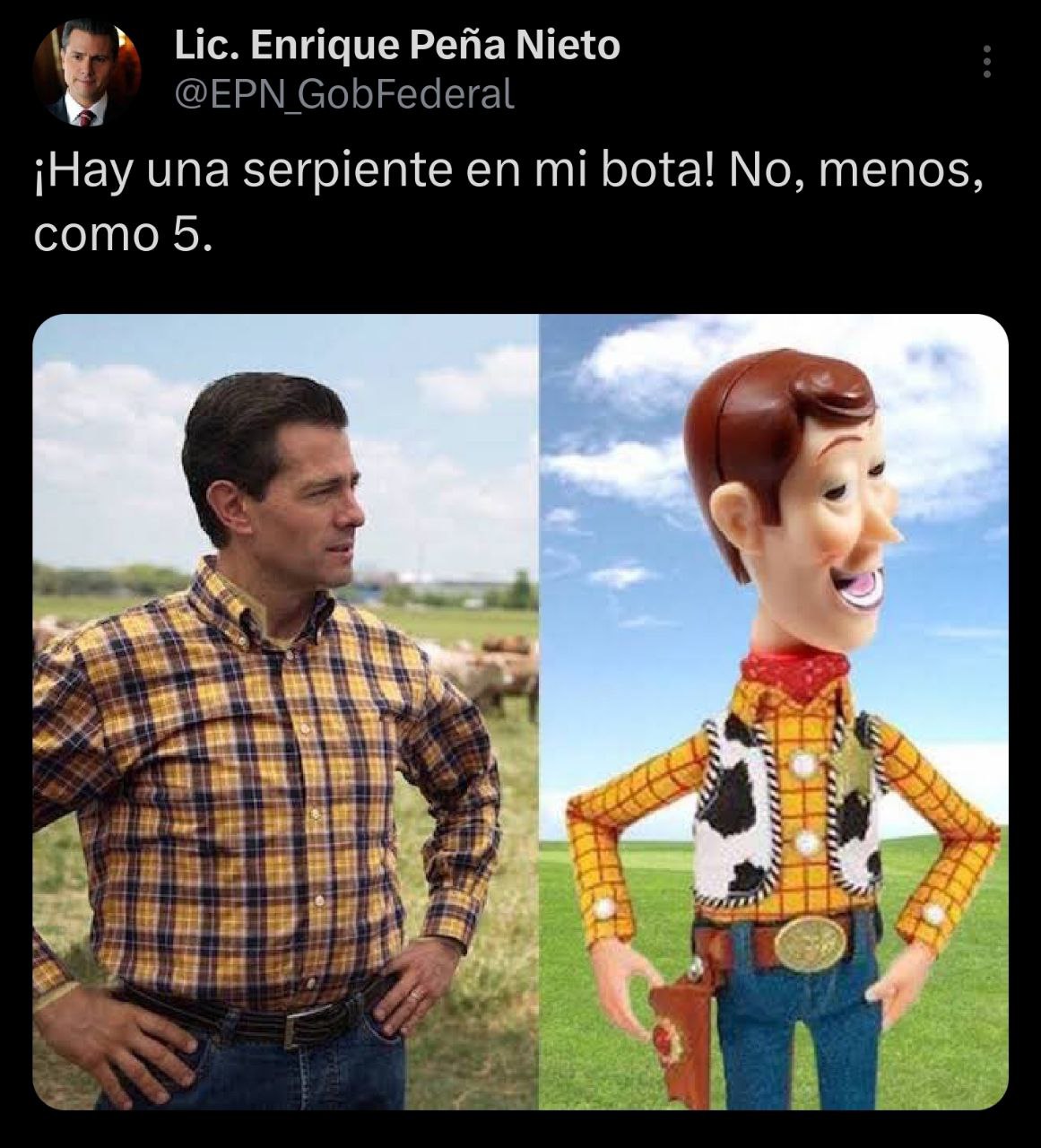Open the left photo of the man in plaid shirt
The width and height of the screenshot is (1041, 1148).
coord(285,712)
